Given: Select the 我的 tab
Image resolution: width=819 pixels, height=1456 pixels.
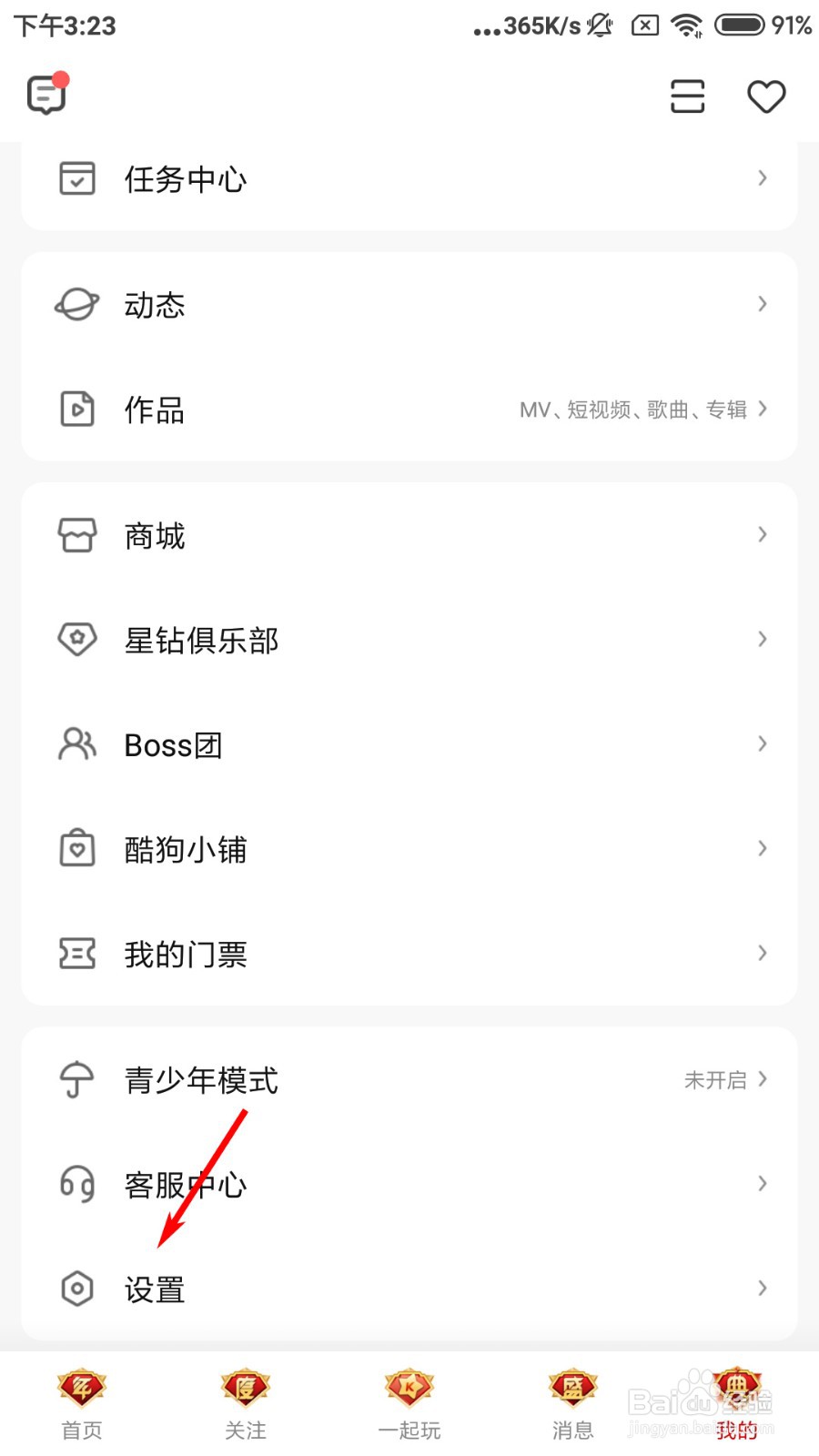Looking at the screenshot, I should [x=736, y=1406].
